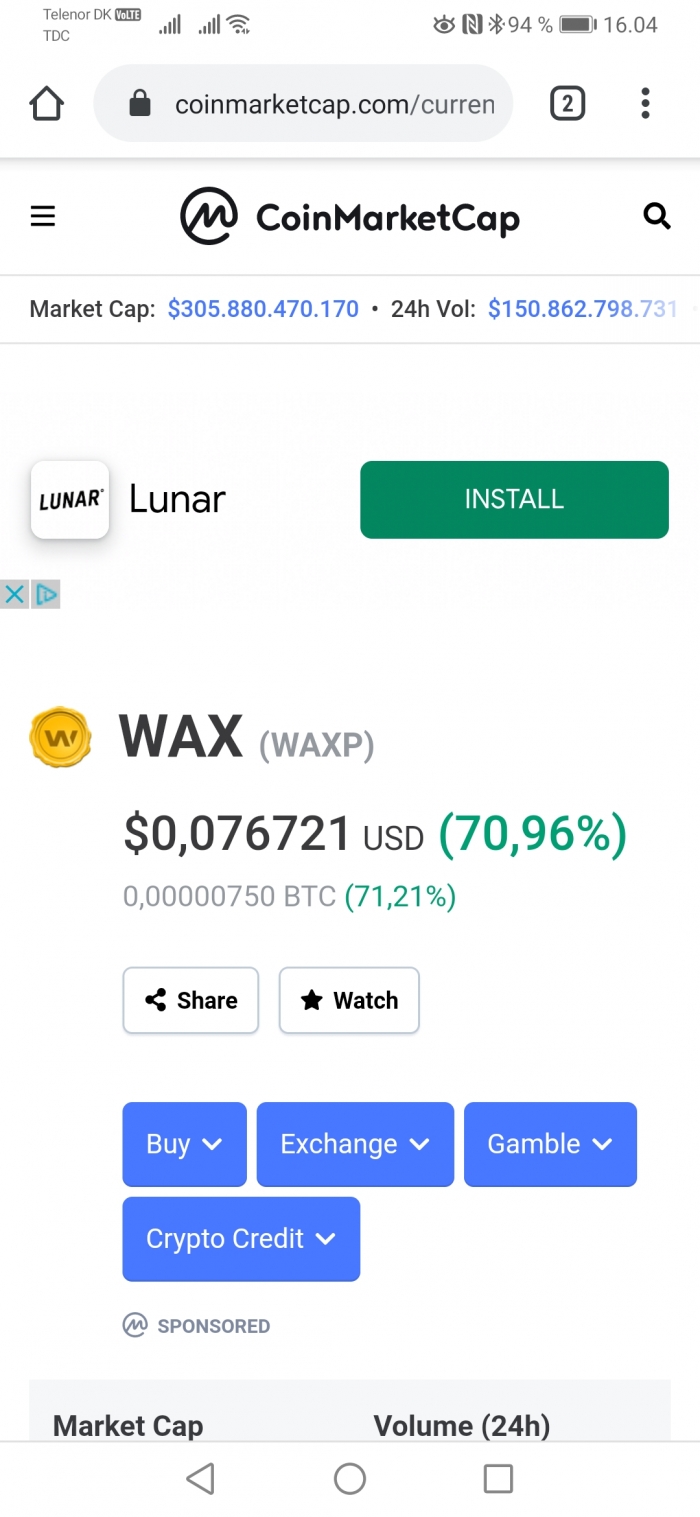View the global Market Cap value

[x=263, y=309]
